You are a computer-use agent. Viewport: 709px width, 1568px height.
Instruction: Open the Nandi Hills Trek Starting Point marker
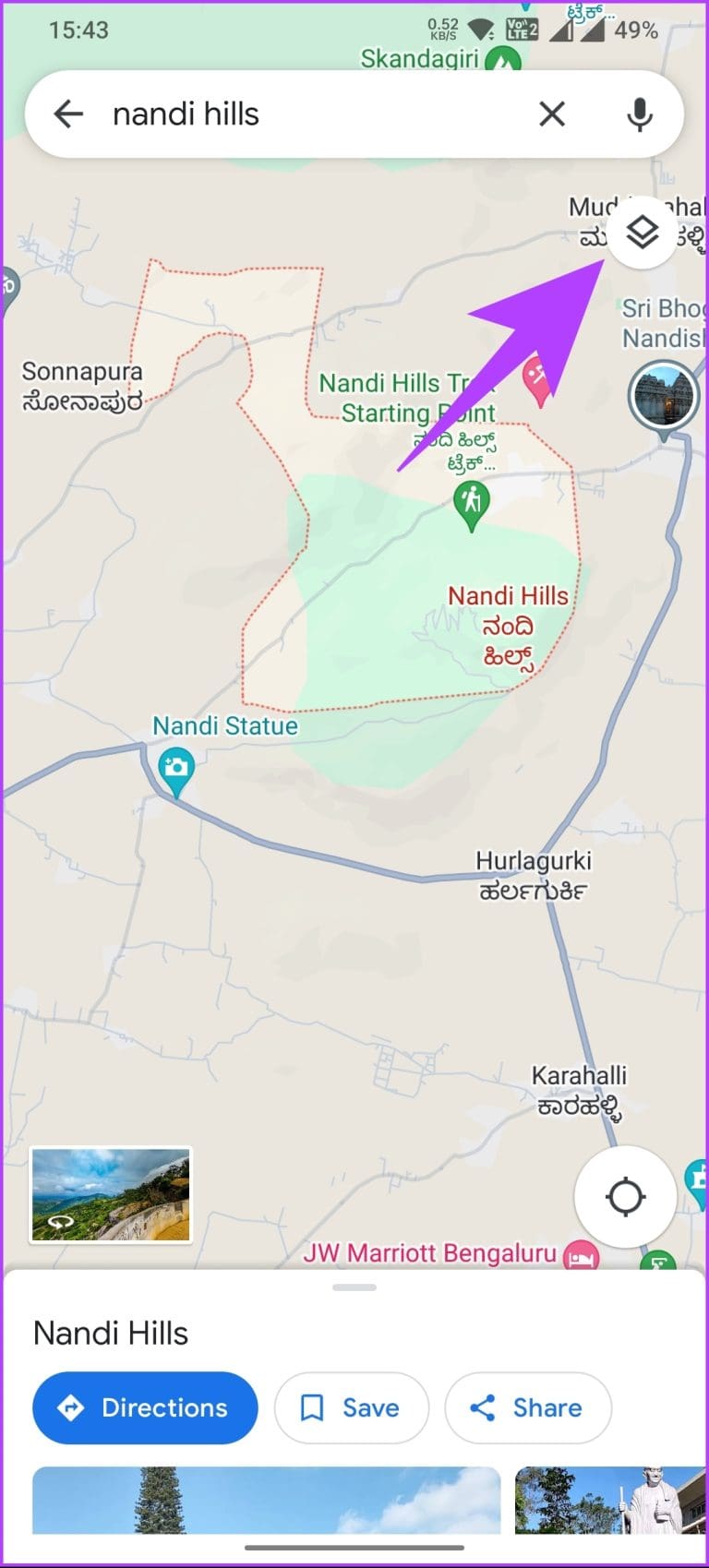[472, 504]
